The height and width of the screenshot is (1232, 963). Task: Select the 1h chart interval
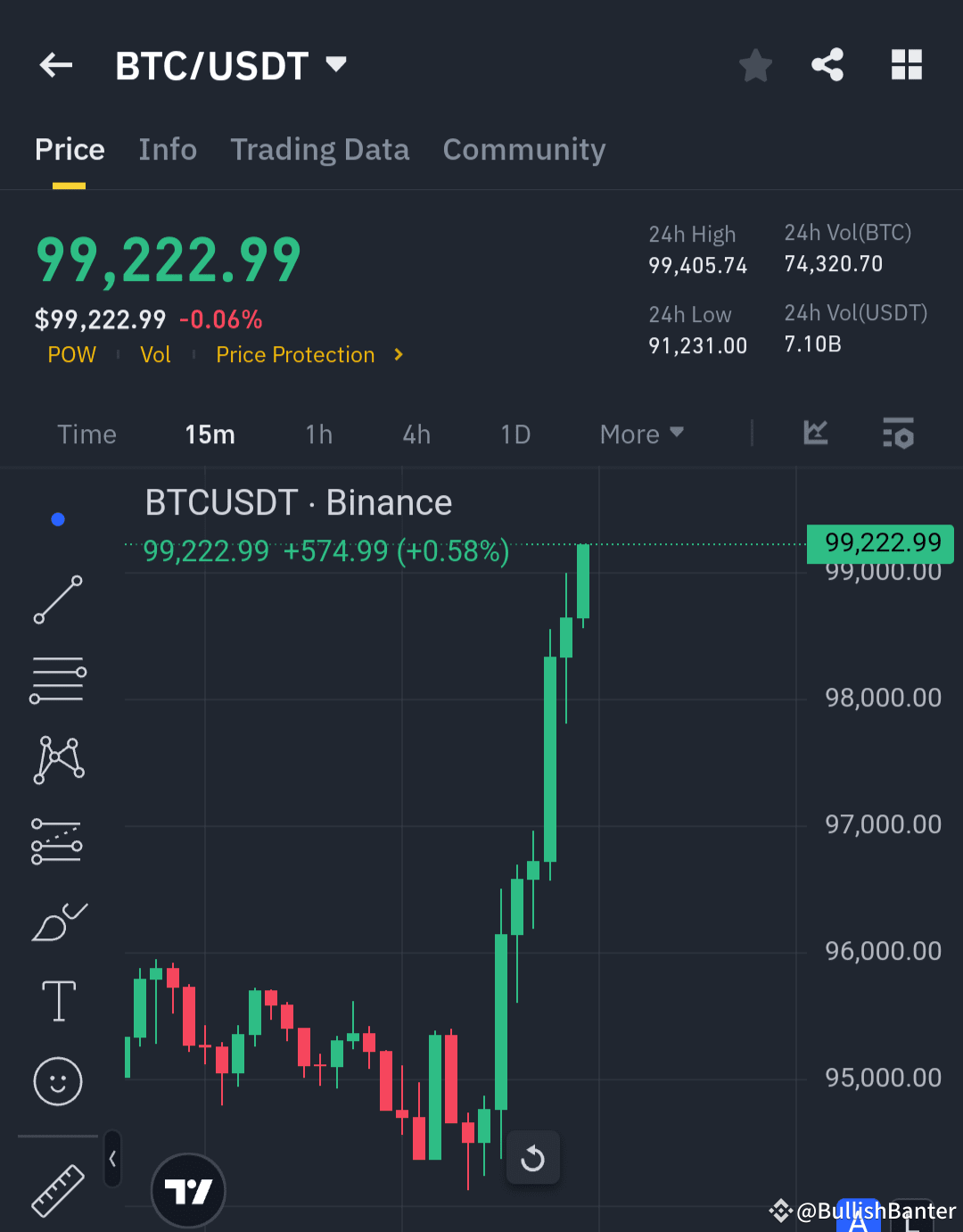click(x=318, y=434)
